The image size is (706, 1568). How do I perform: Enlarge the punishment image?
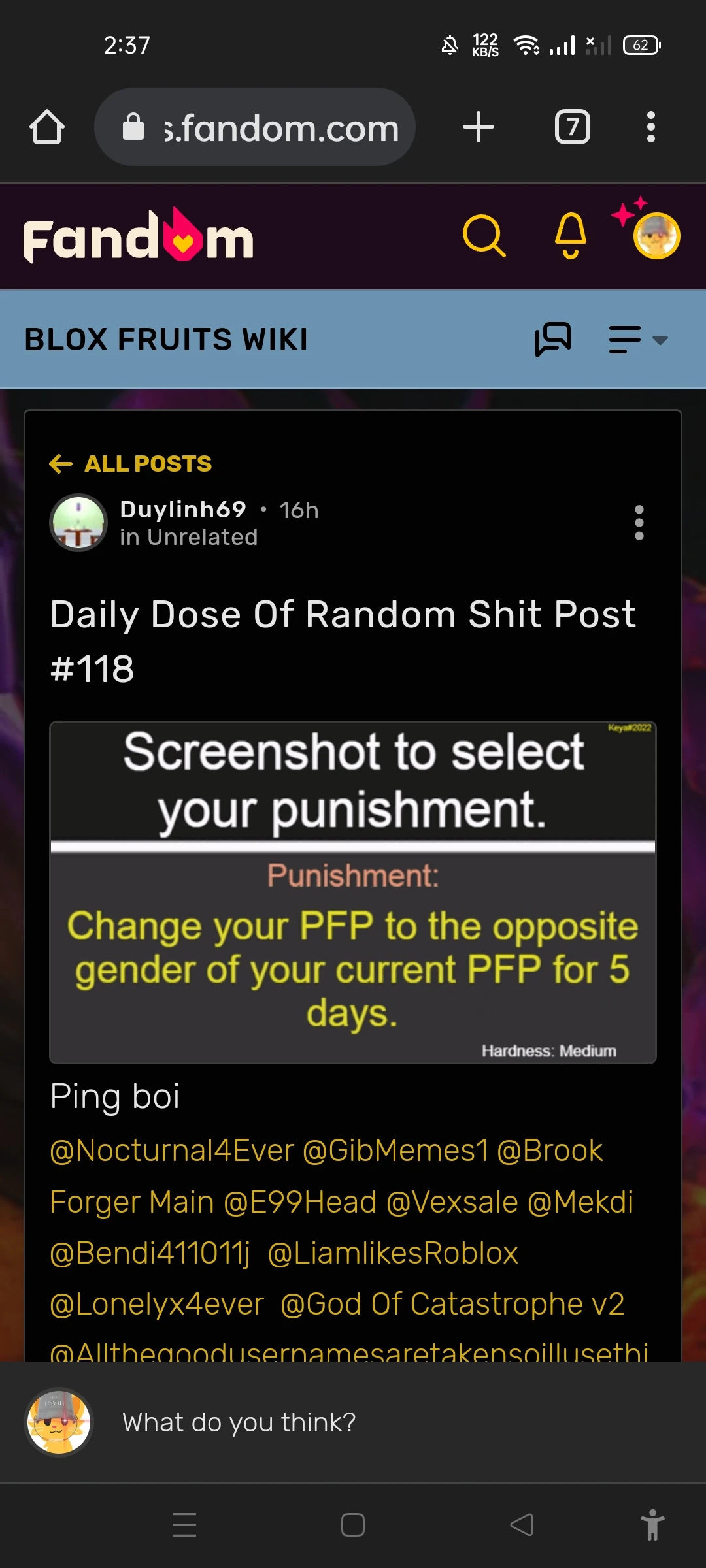[x=353, y=892]
